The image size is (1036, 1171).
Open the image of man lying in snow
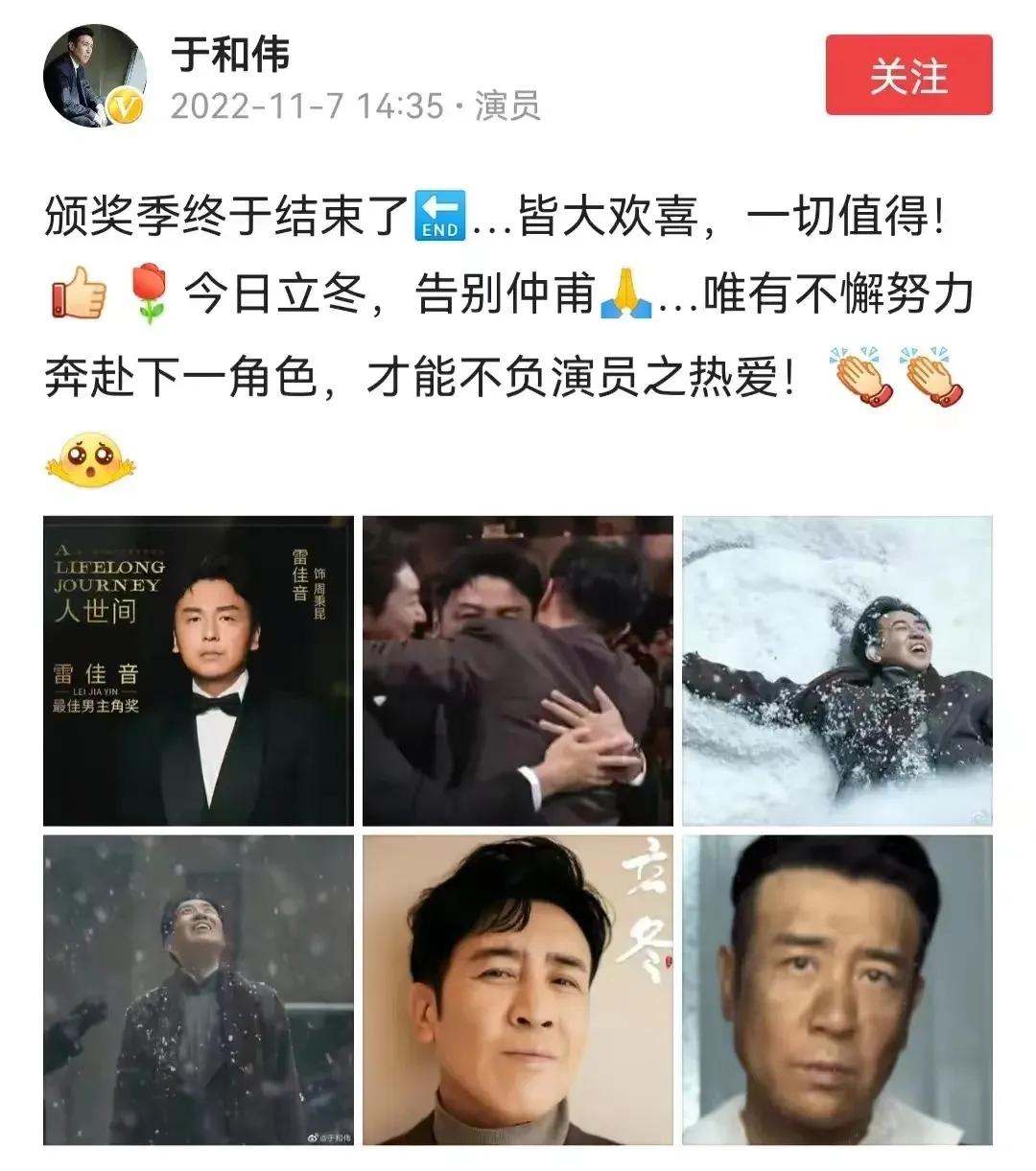pos(836,670)
